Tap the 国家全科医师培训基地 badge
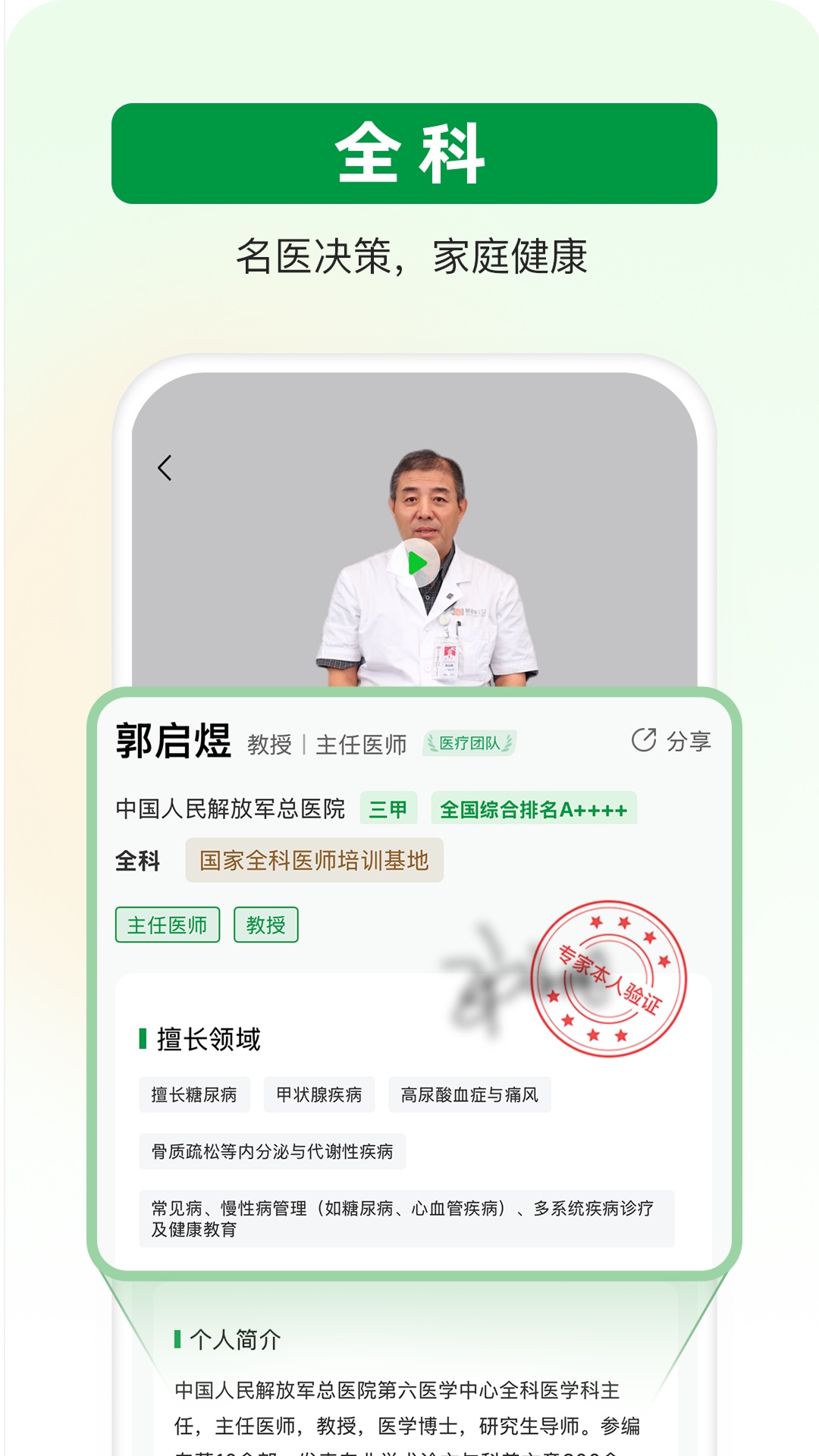This screenshot has height=1456, width=819. tap(313, 861)
